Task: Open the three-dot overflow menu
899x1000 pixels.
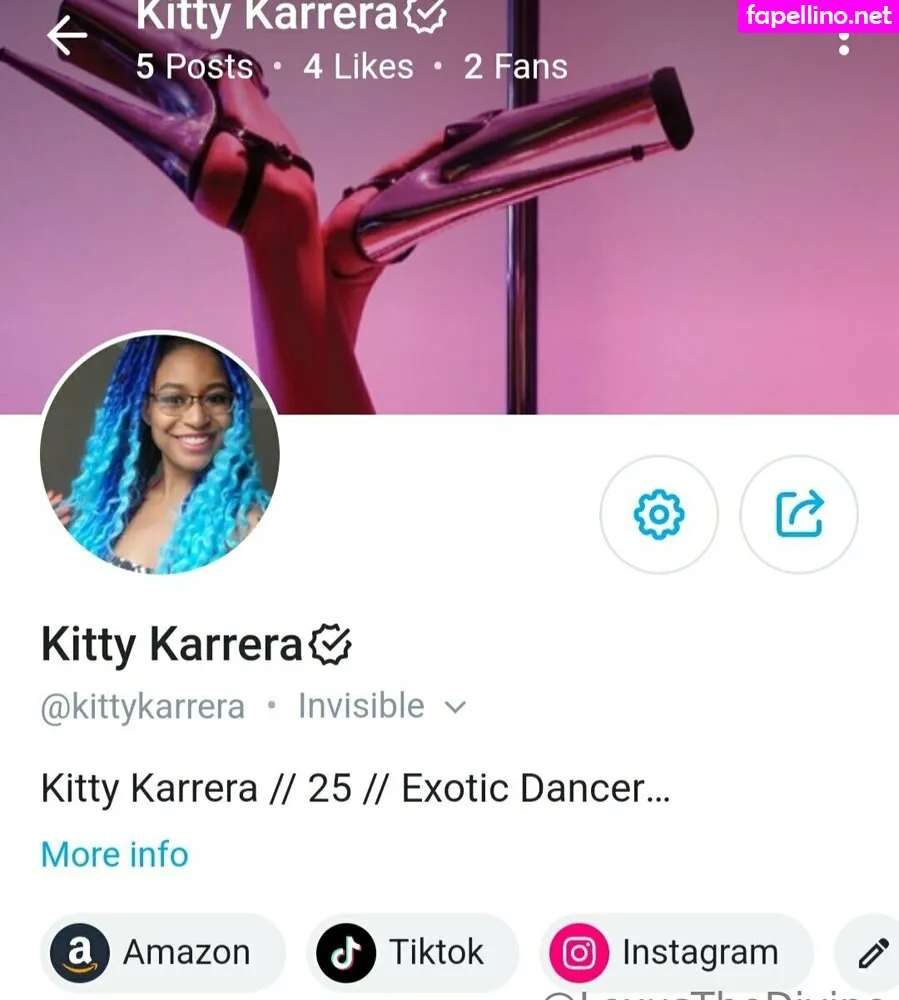Action: click(844, 40)
